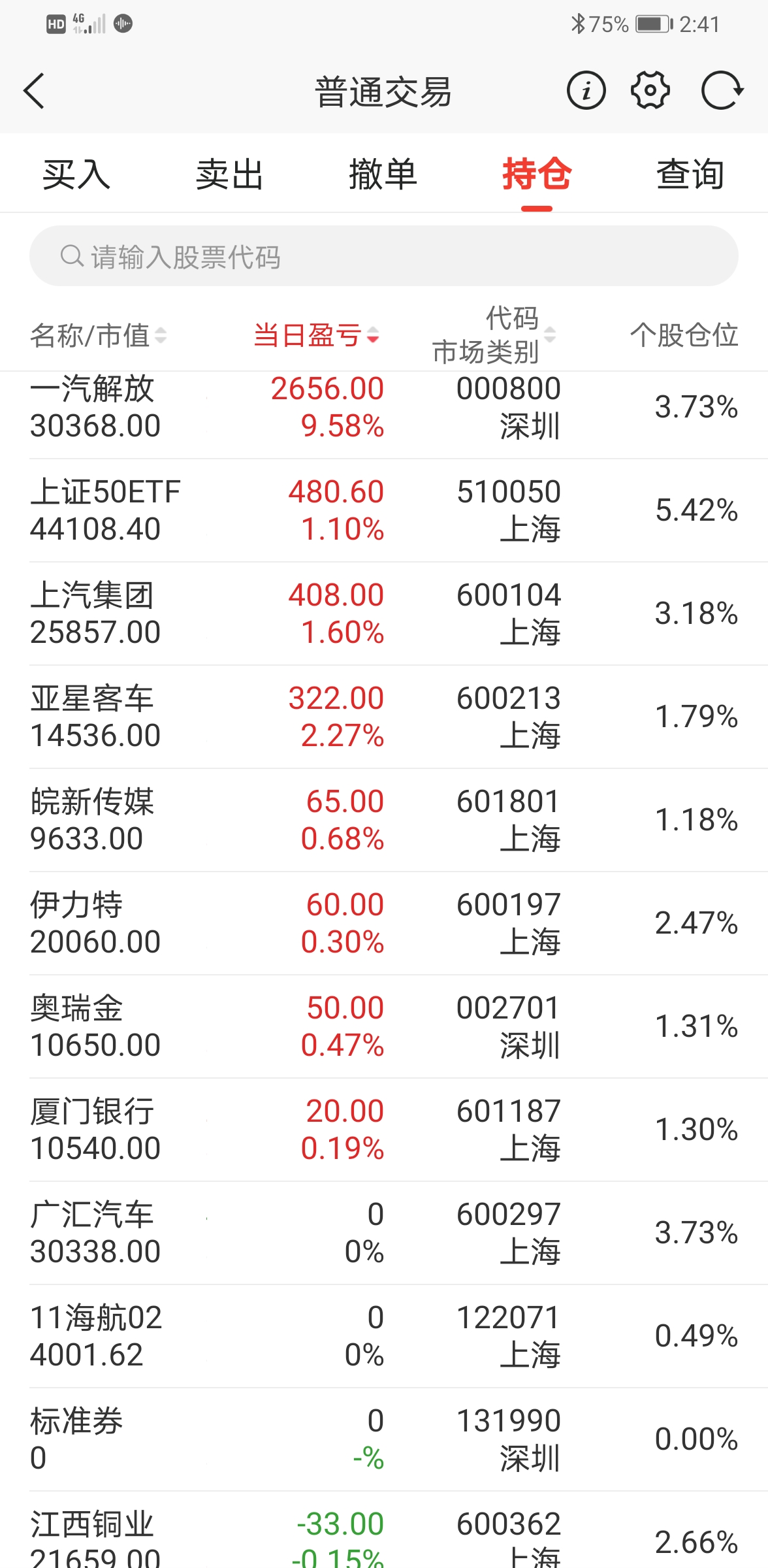Open the info icon in header
The height and width of the screenshot is (1568, 768).
(x=586, y=91)
